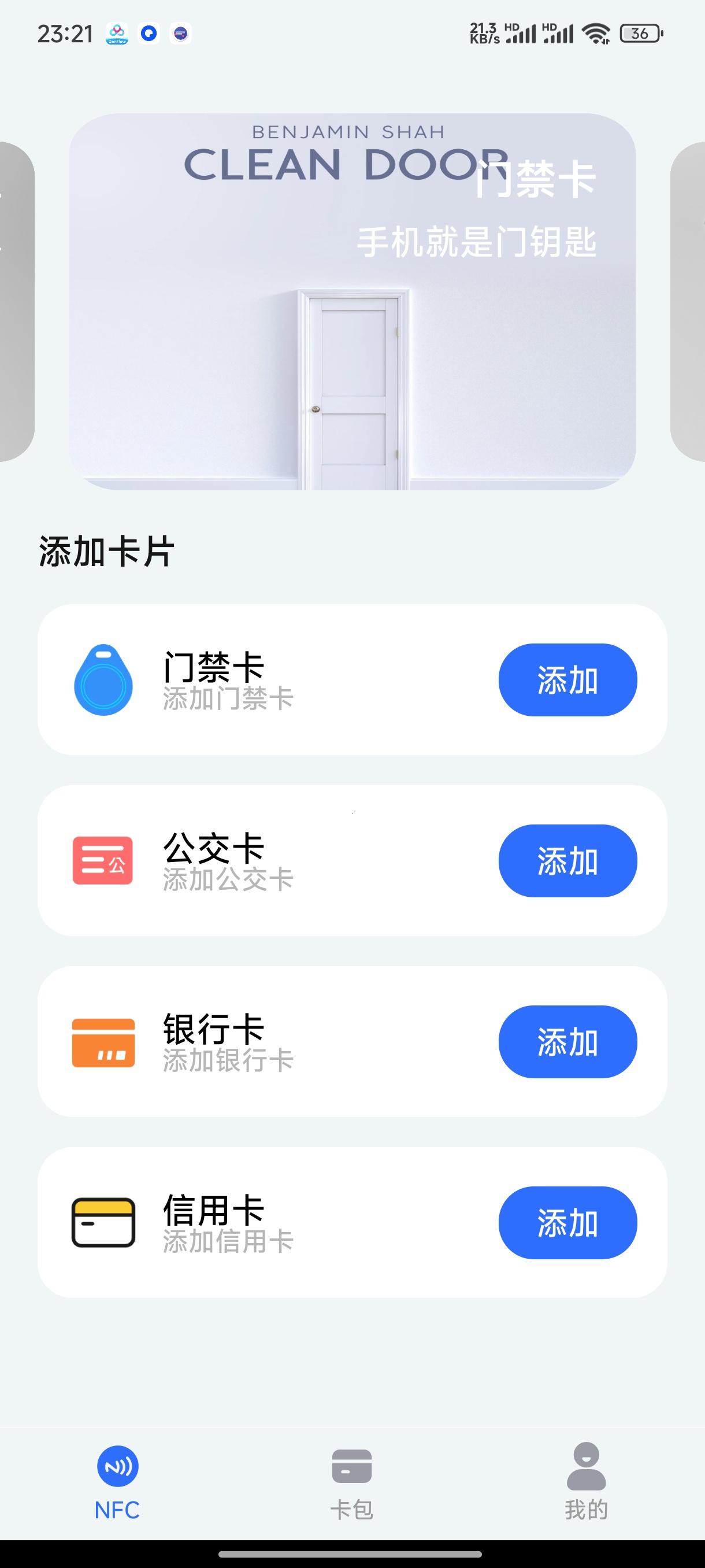Open the 卡包 wallet icon

[x=352, y=1465]
